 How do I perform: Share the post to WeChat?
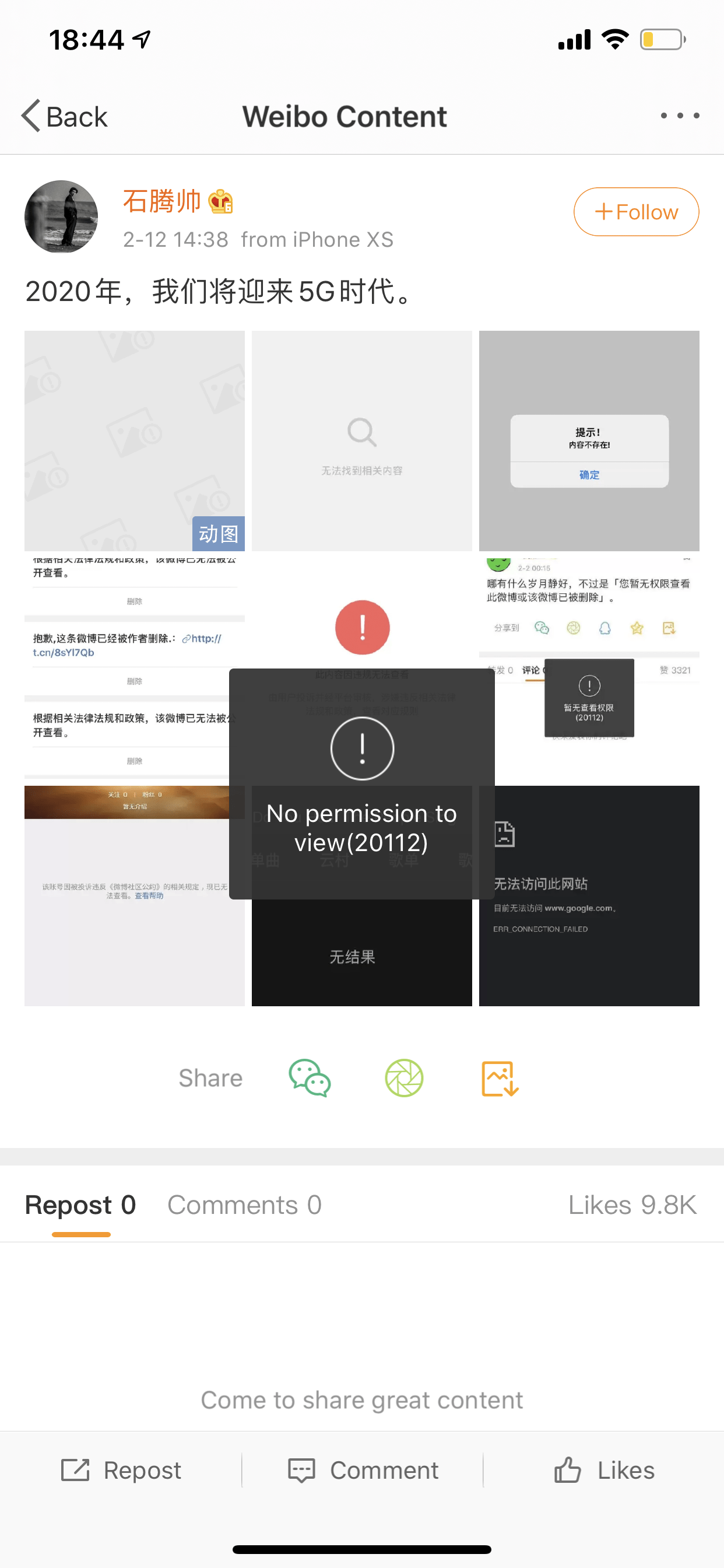coord(310,1078)
